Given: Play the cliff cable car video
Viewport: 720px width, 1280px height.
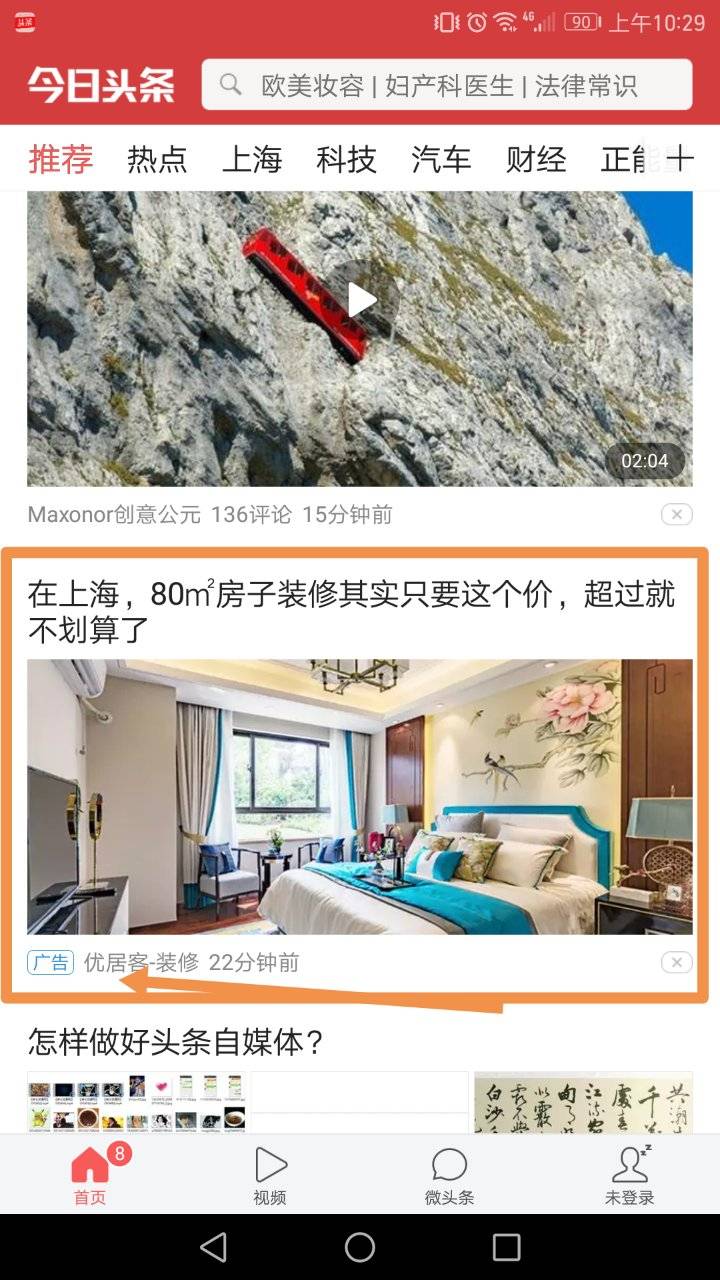Looking at the screenshot, I should (x=360, y=299).
